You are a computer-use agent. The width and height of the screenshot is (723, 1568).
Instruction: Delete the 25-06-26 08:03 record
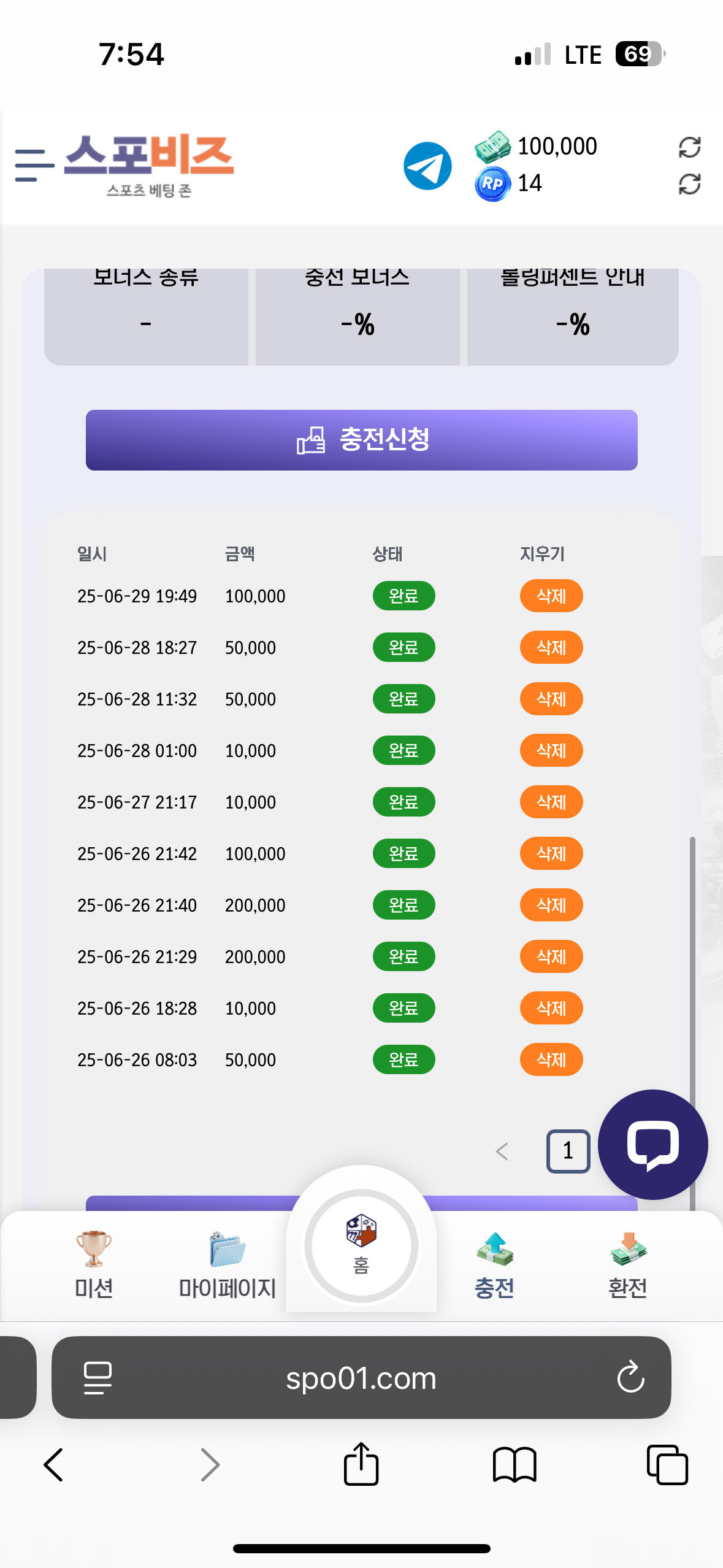[551, 1059]
